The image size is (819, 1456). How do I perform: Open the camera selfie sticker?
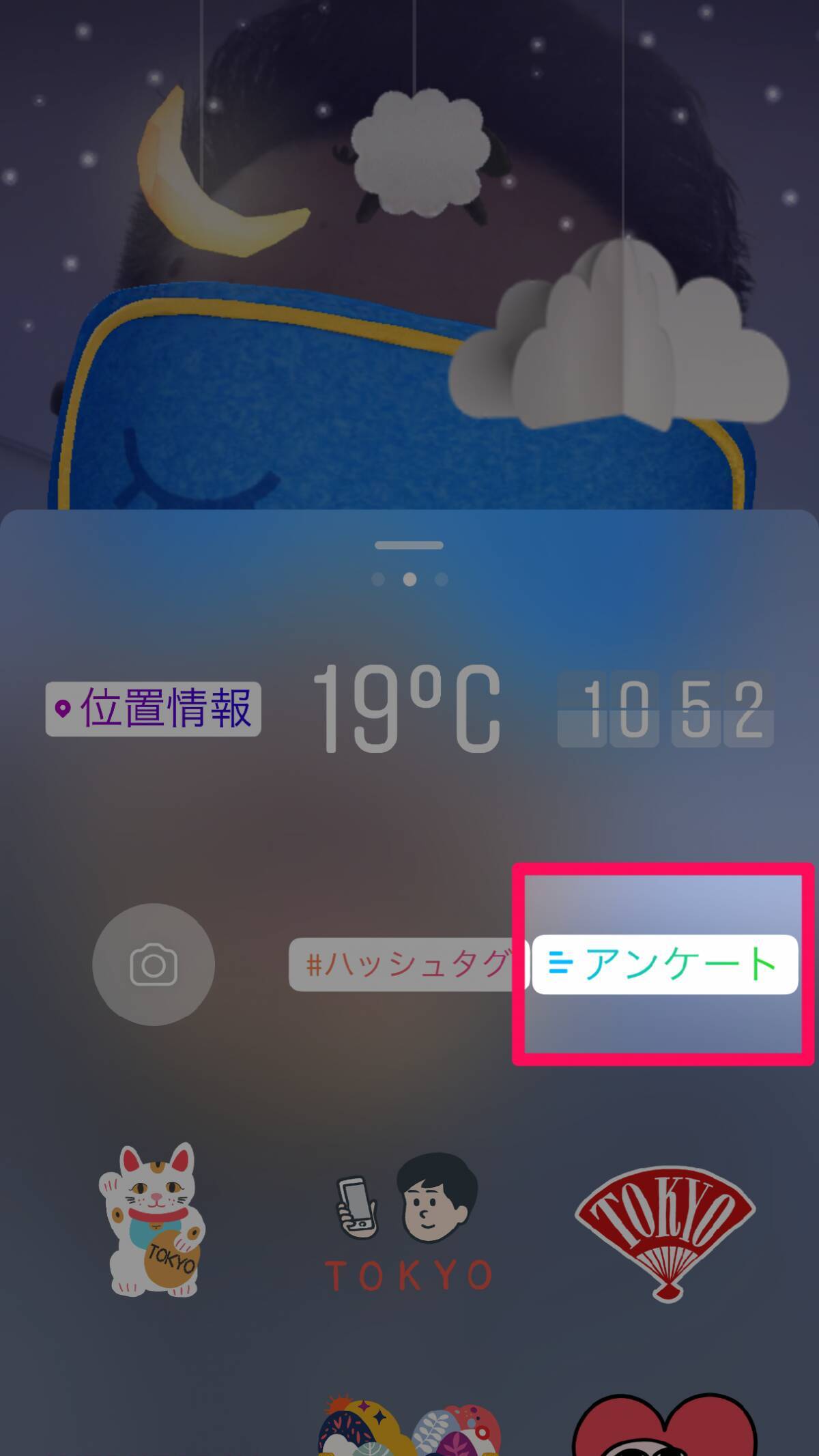click(x=154, y=964)
